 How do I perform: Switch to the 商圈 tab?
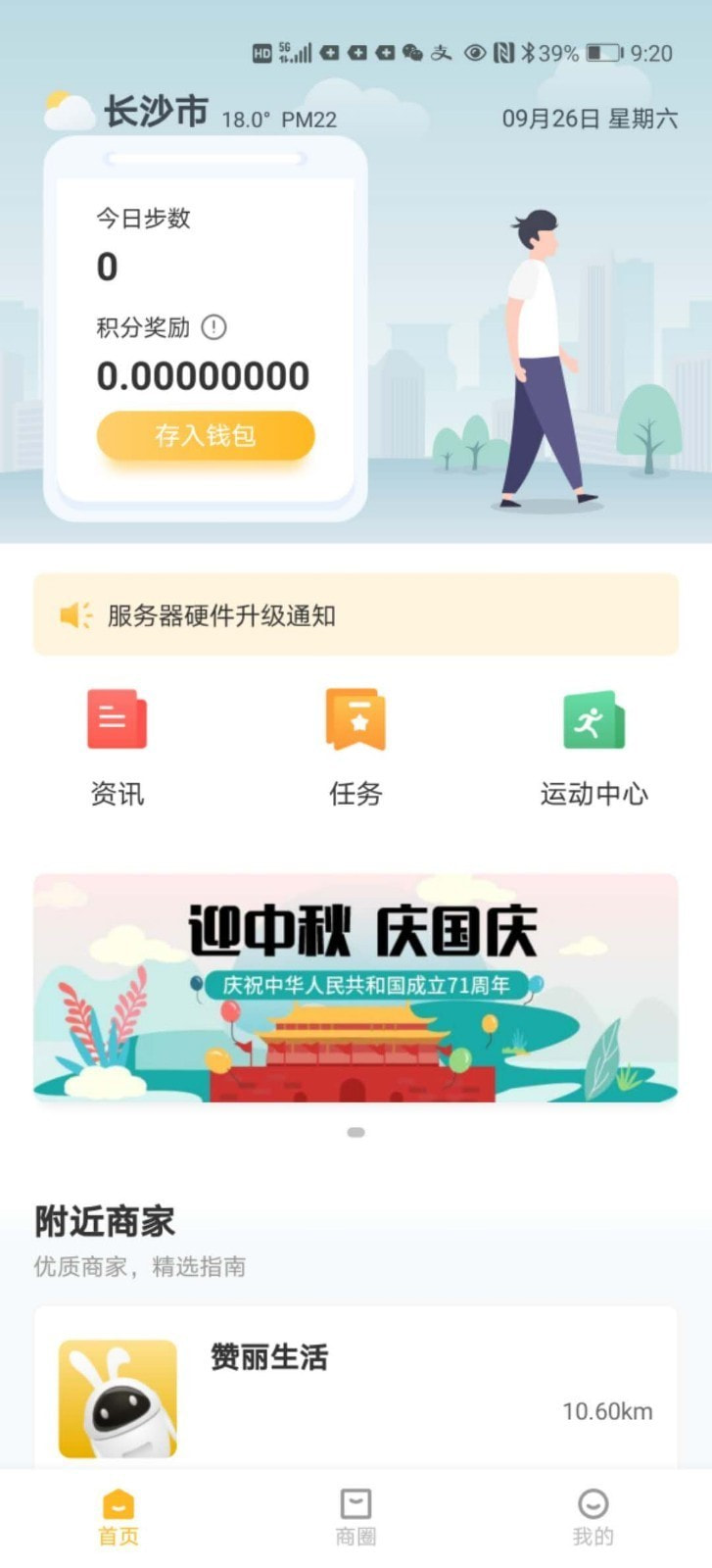[356, 1517]
